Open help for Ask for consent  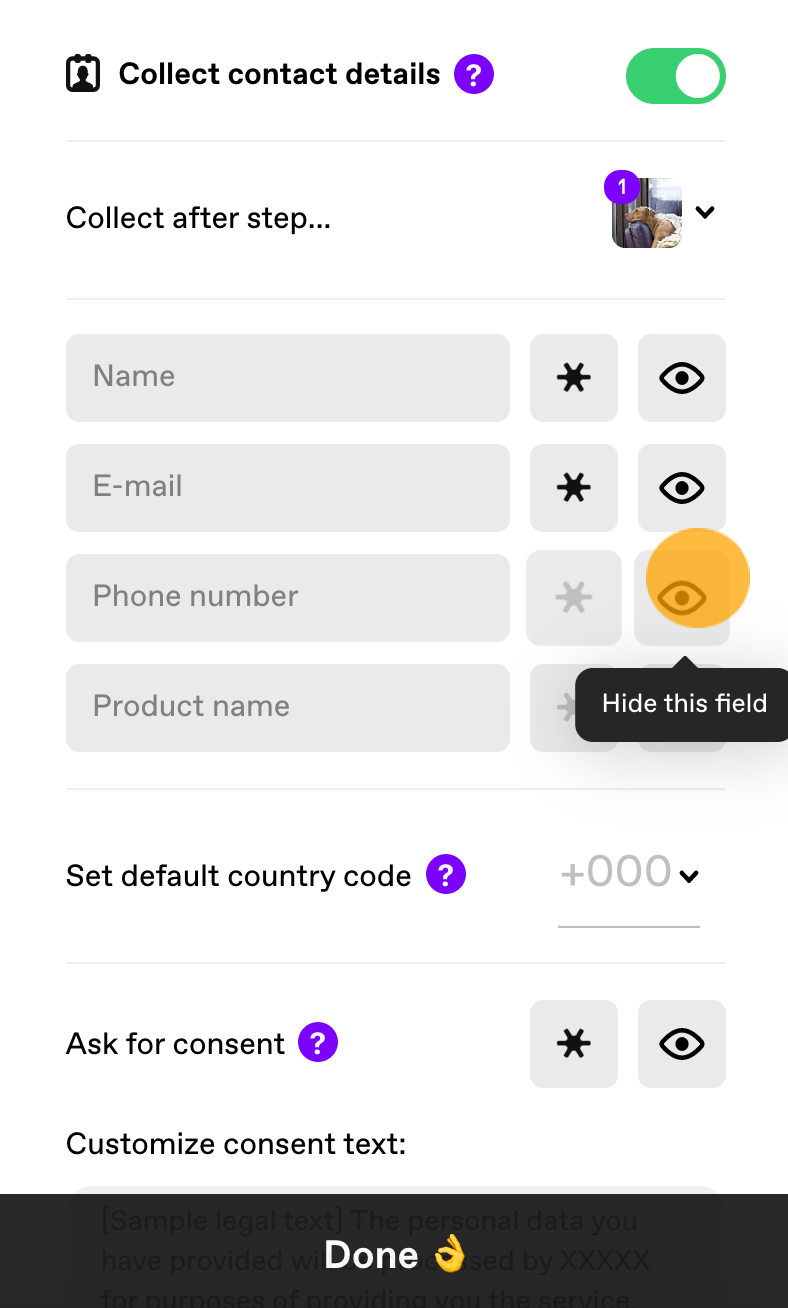point(318,1043)
